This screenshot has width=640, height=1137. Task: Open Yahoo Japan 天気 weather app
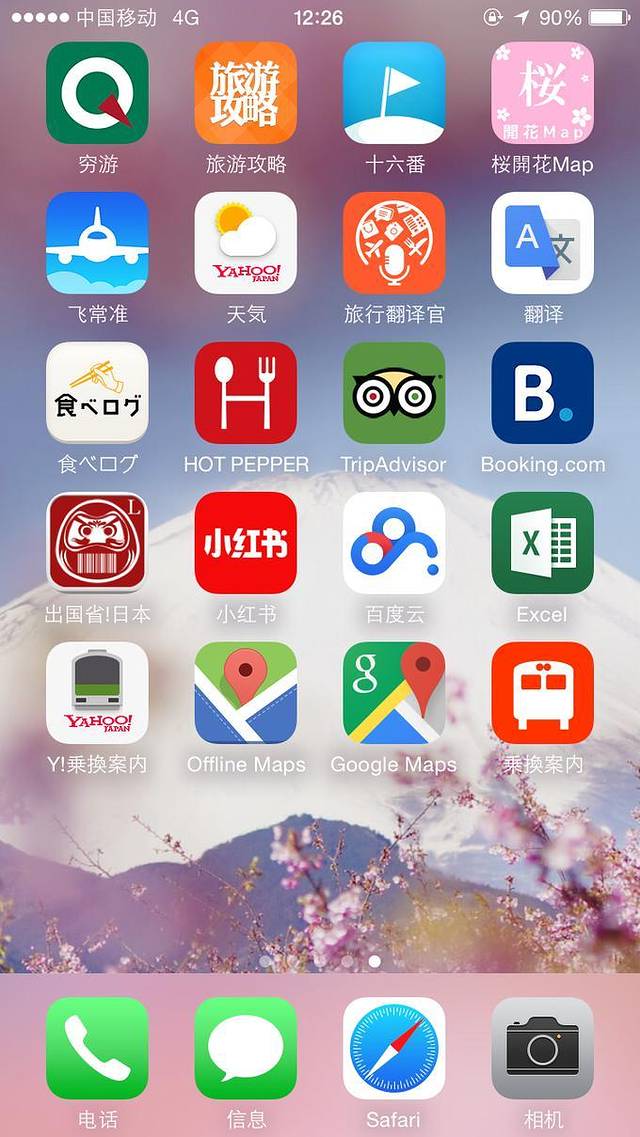tap(246, 243)
